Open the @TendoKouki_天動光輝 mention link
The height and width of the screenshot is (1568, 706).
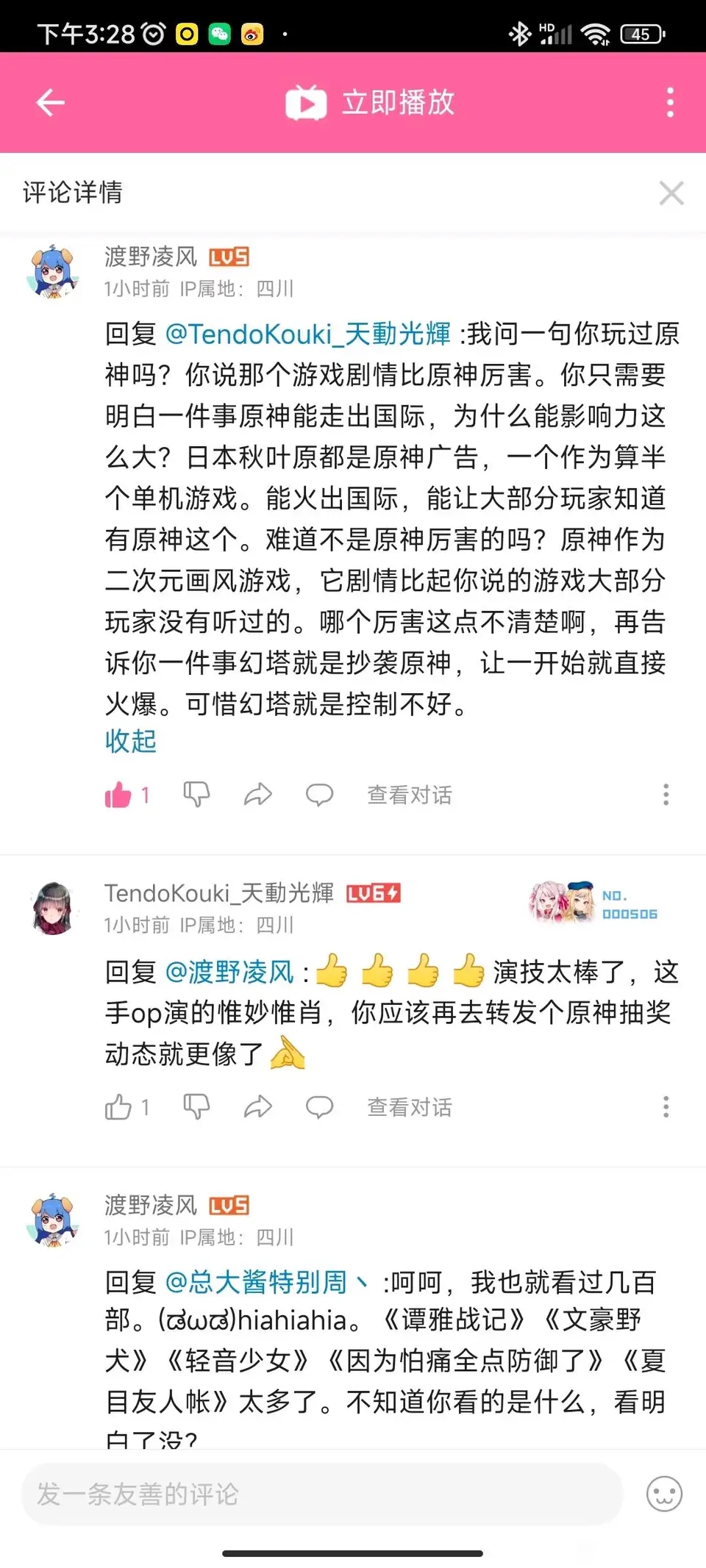(x=307, y=334)
